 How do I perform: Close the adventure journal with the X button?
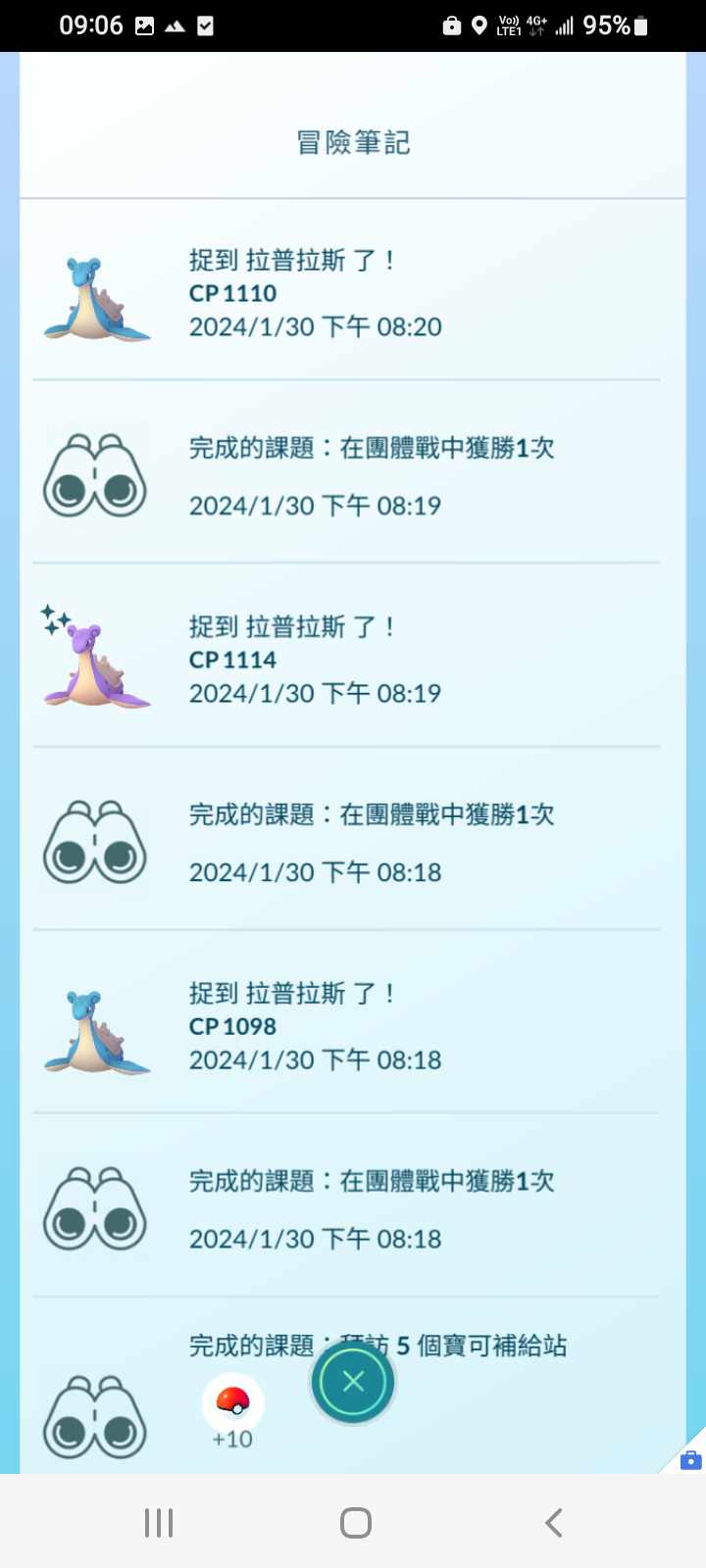[353, 1382]
